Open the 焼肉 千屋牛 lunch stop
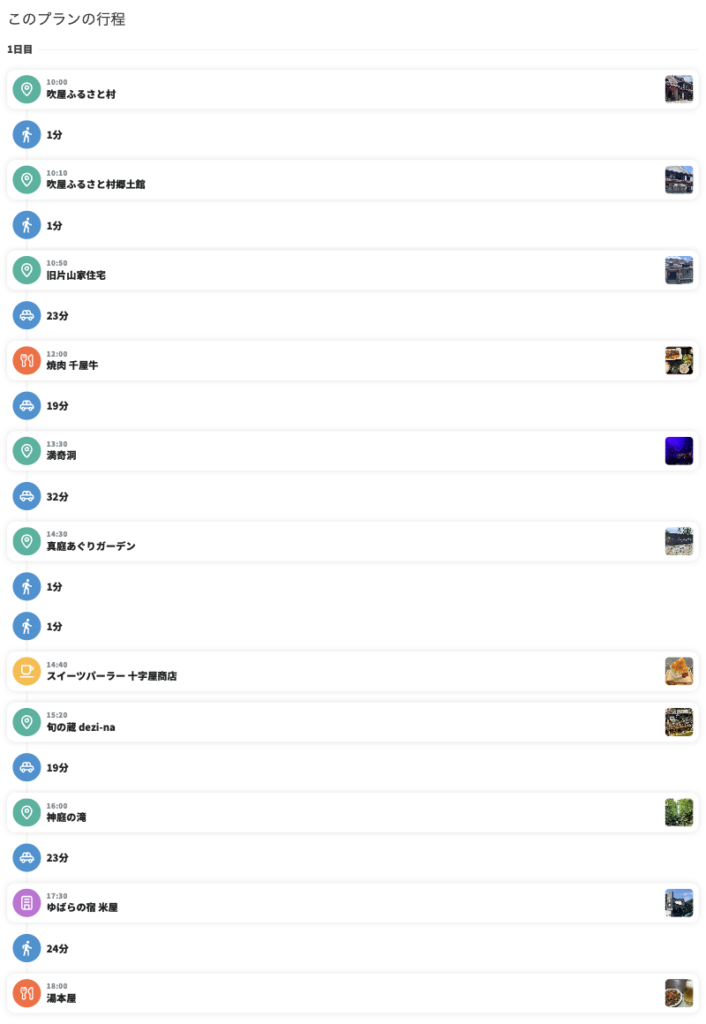Screen dimensions: 706x1024 coord(352,361)
